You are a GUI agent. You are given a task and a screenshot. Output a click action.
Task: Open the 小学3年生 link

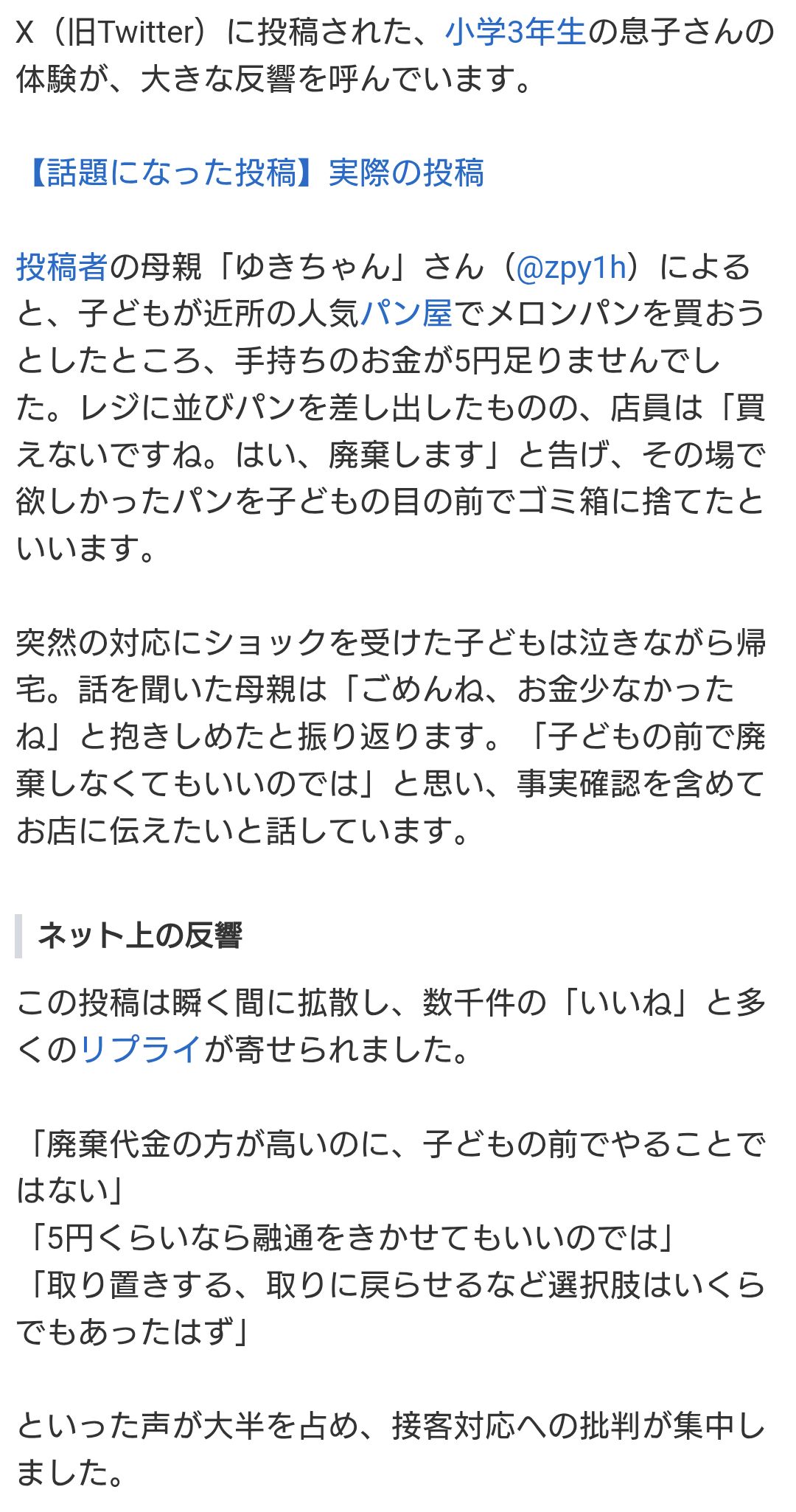click(515, 32)
